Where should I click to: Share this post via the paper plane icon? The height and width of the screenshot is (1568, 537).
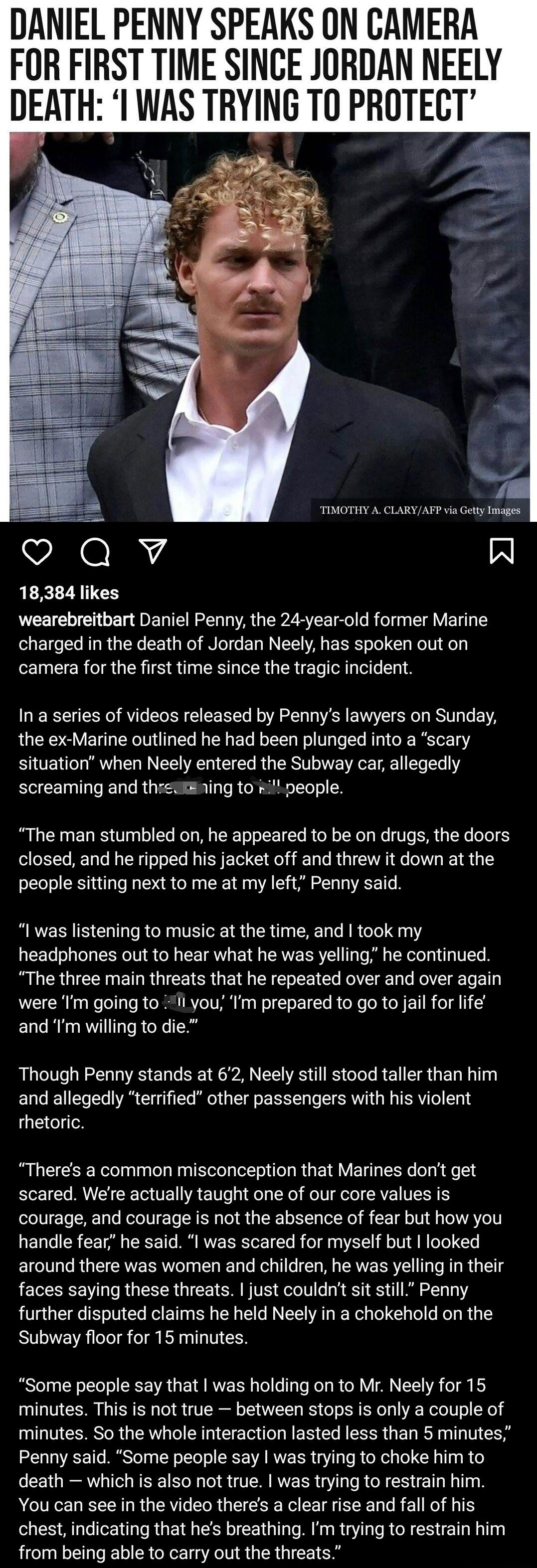[153, 551]
